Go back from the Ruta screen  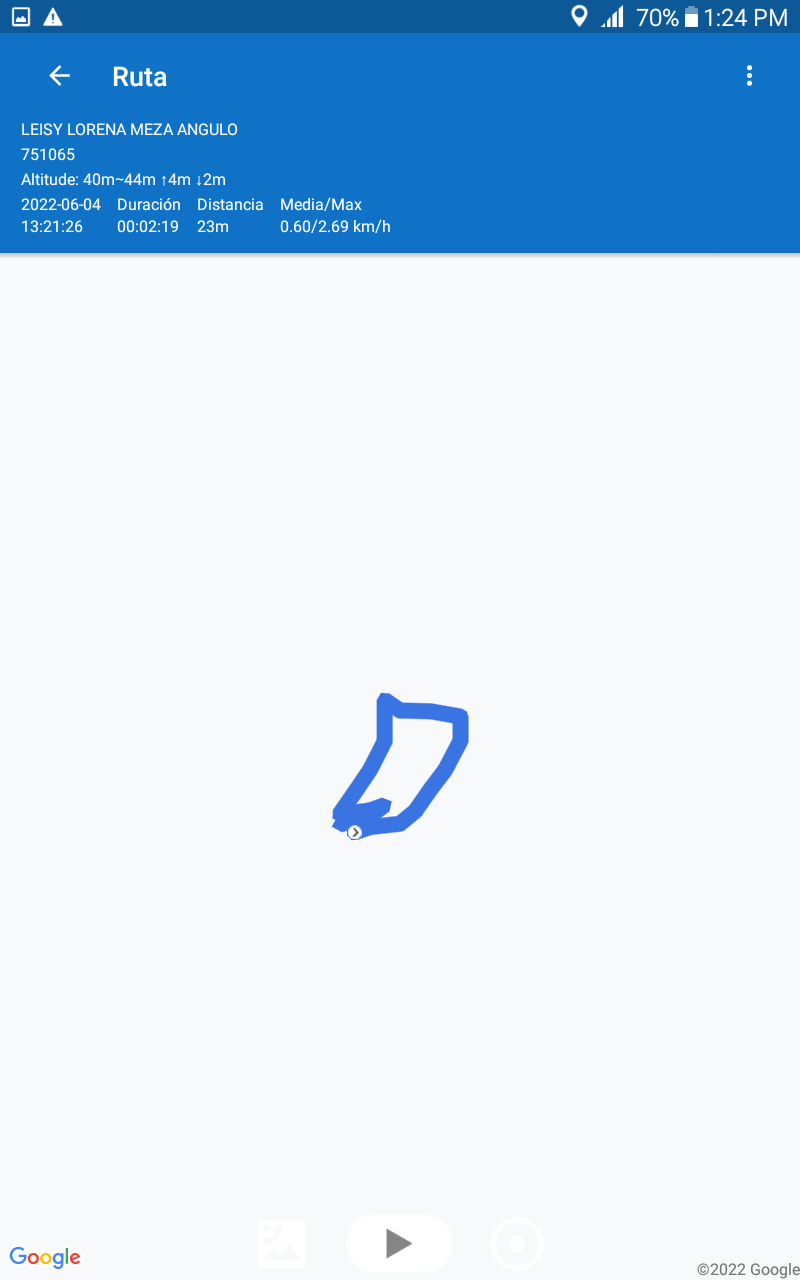pyautogui.click(x=59, y=76)
